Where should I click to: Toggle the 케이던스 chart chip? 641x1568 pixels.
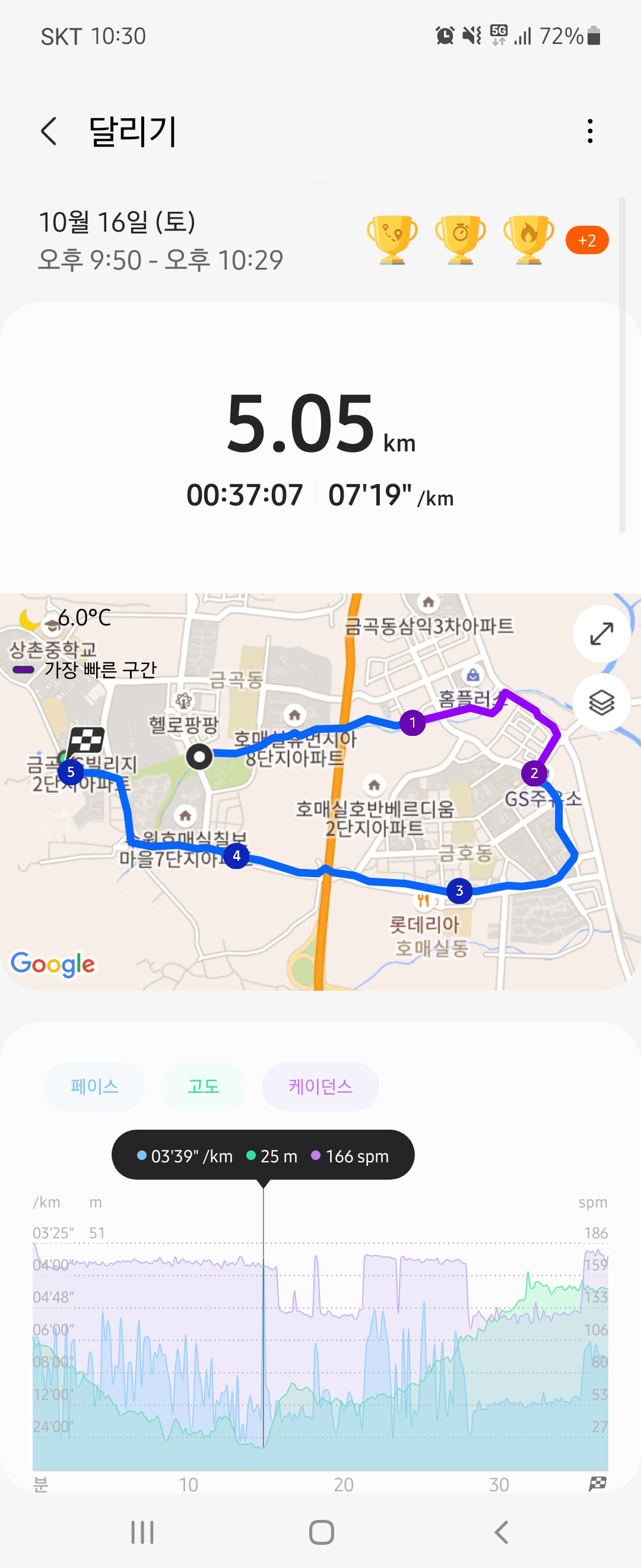(x=320, y=1086)
